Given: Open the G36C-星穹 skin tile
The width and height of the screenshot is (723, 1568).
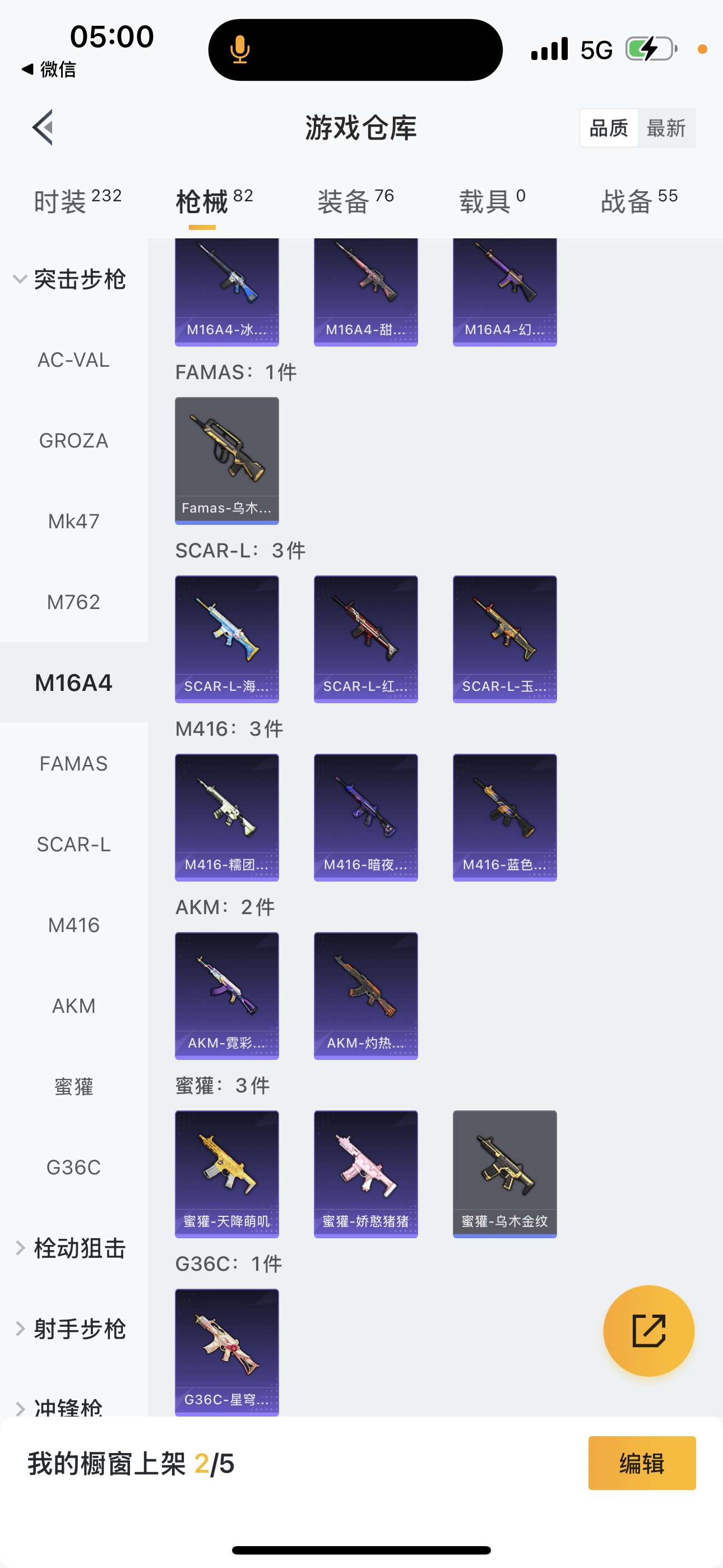Looking at the screenshot, I should click(x=227, y=1352).
